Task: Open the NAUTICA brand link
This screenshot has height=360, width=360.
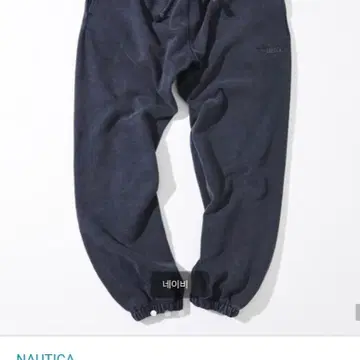Action: (x=46, y=357)
